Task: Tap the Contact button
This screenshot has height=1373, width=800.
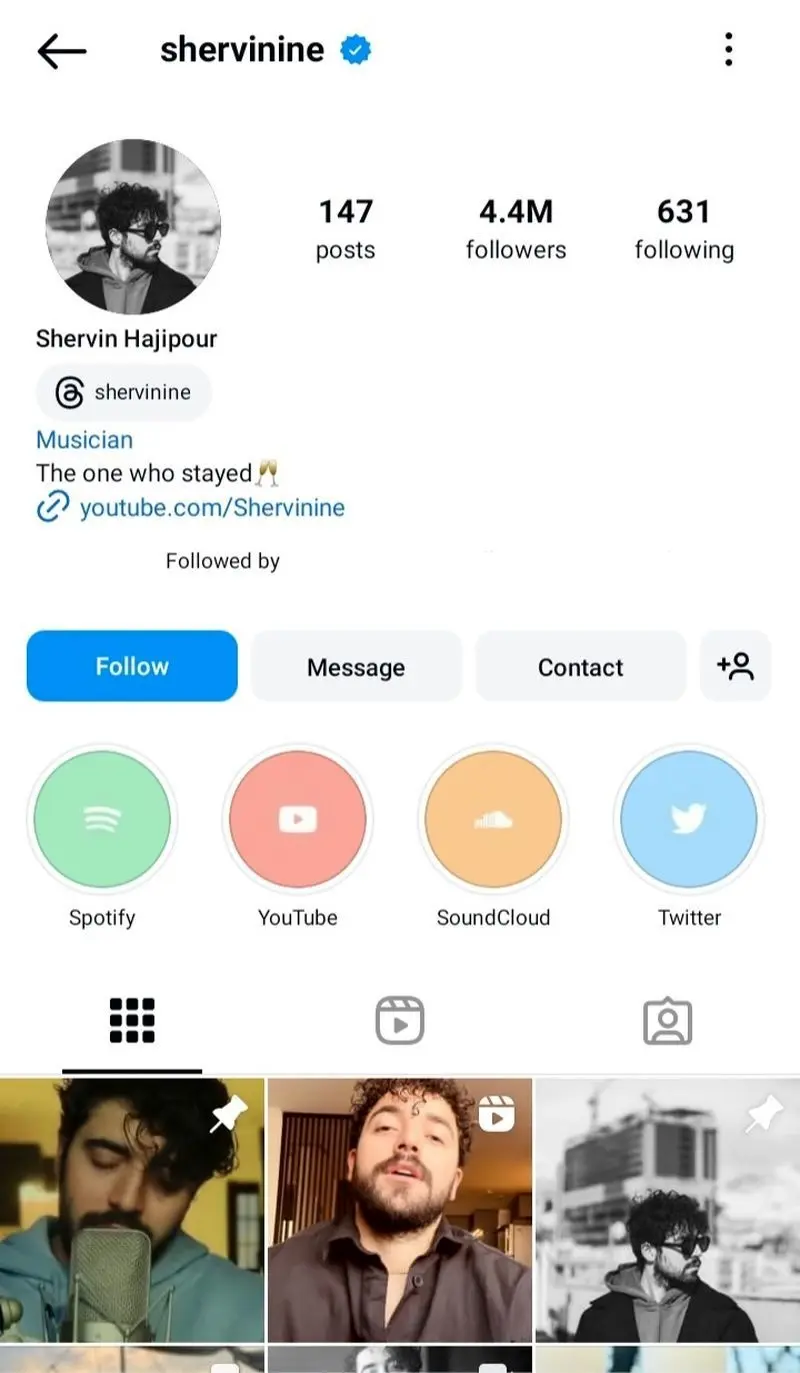Action: click(580, 667)
